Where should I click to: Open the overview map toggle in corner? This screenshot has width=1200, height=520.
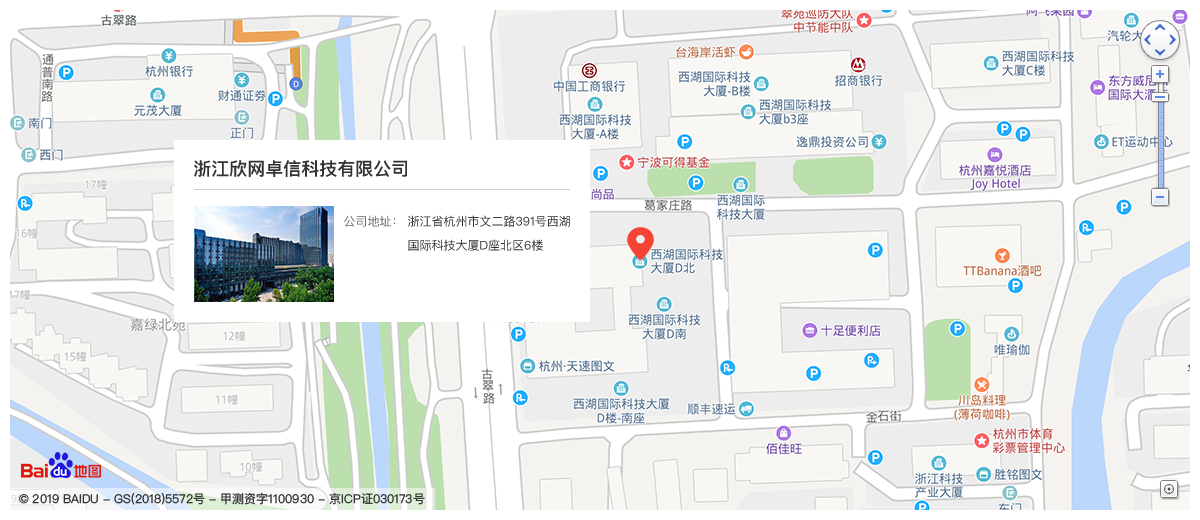pyautogui.click(x=1169, y=488)
